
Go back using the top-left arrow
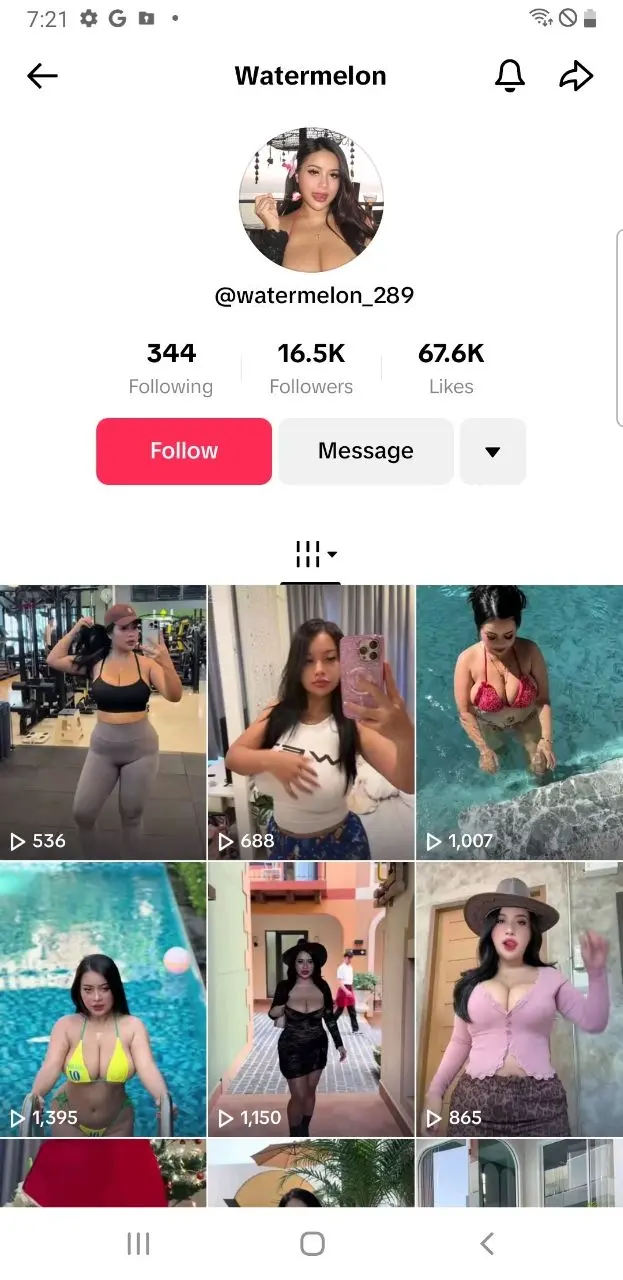pyautogui.click(x=42, y=76)
